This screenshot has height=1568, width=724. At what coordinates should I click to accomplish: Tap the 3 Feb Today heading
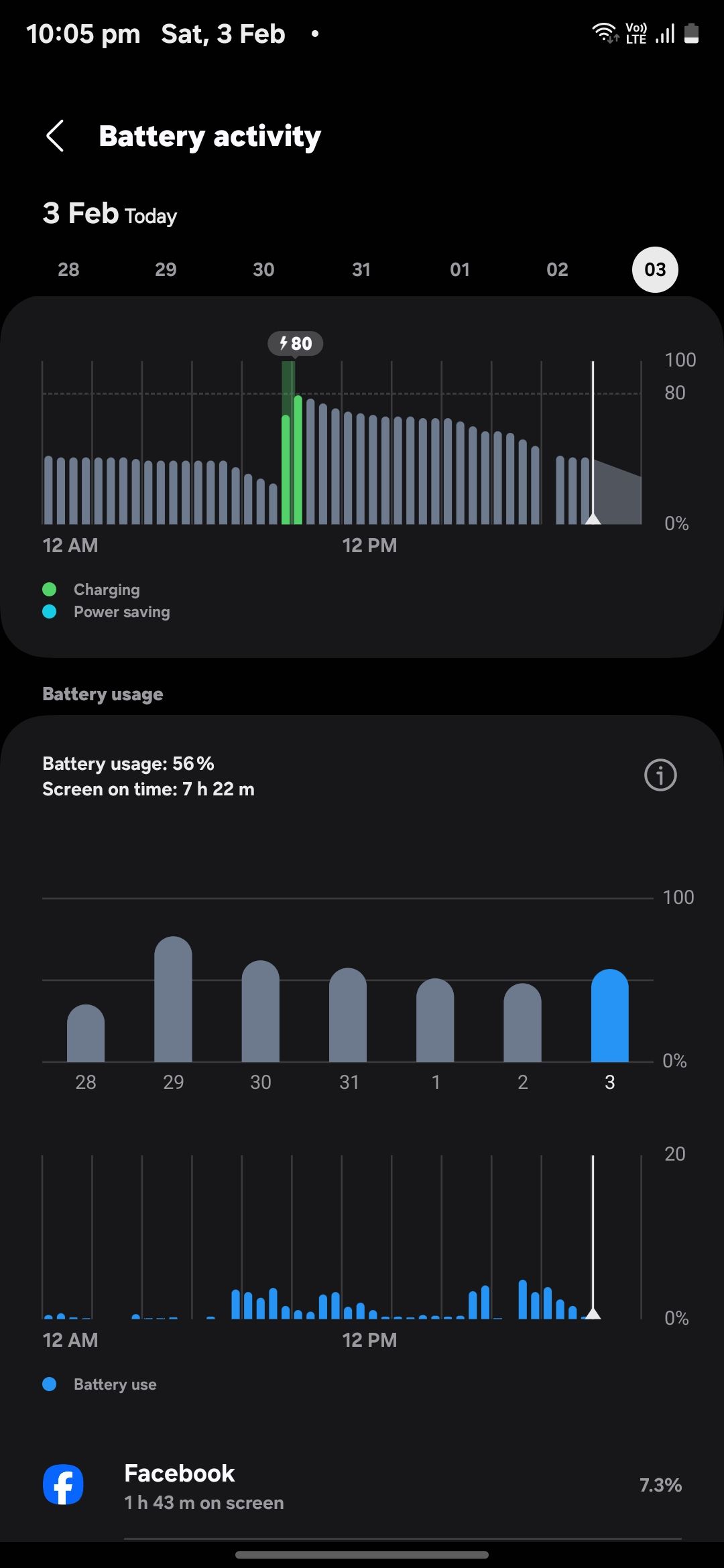[109, 213]
